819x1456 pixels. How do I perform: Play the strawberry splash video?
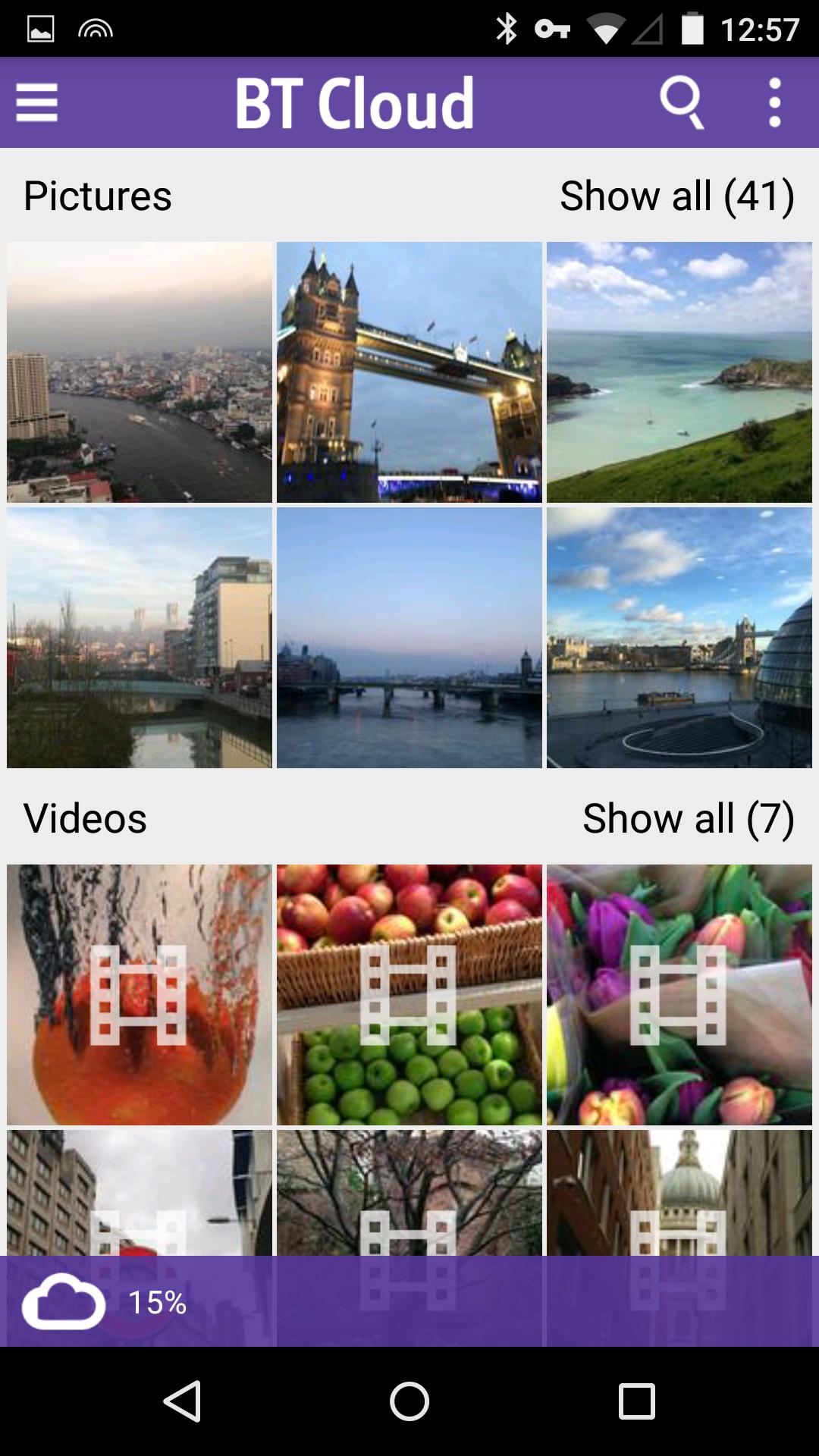click(140, 994)
